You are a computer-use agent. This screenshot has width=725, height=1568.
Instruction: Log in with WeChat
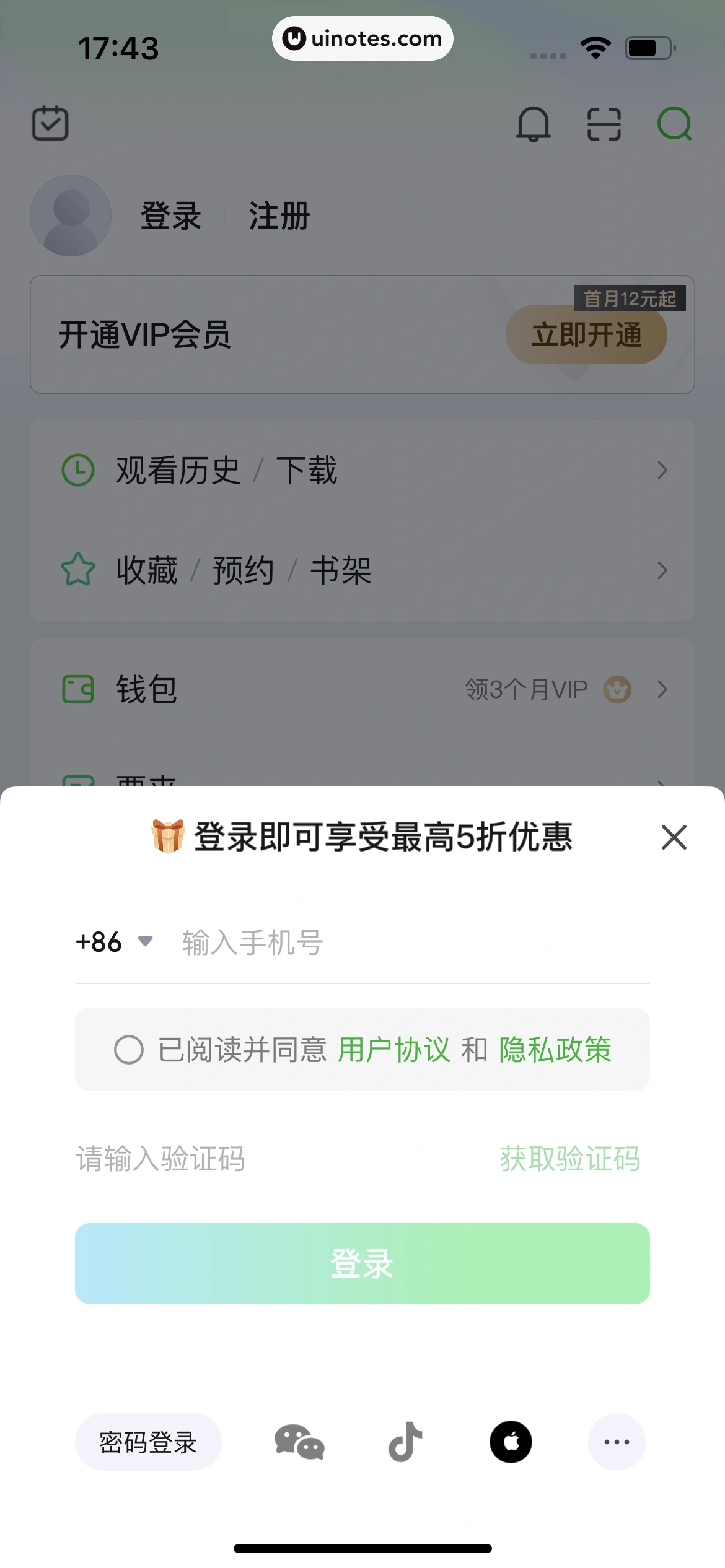299,1442
